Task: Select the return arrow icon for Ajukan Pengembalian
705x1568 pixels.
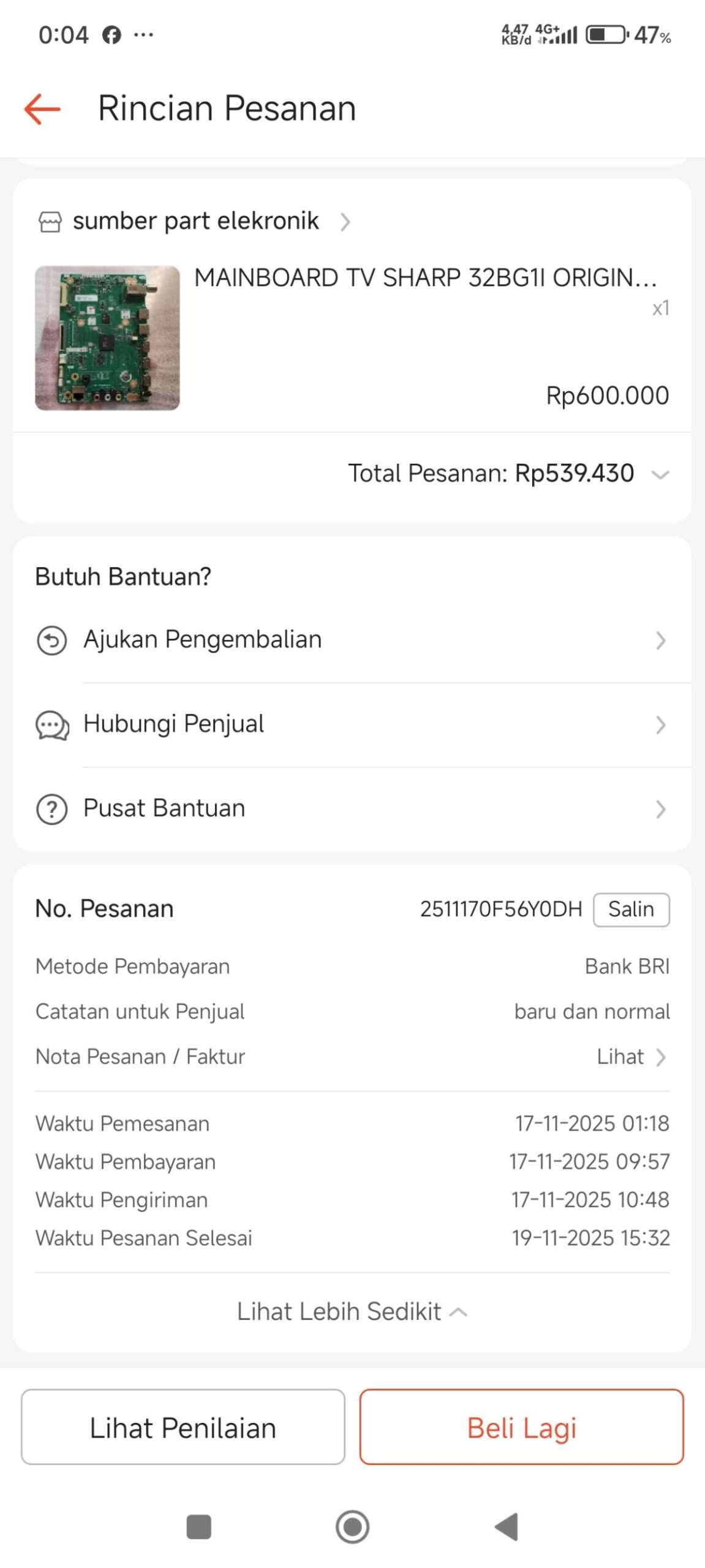Action: pos(52,640)
